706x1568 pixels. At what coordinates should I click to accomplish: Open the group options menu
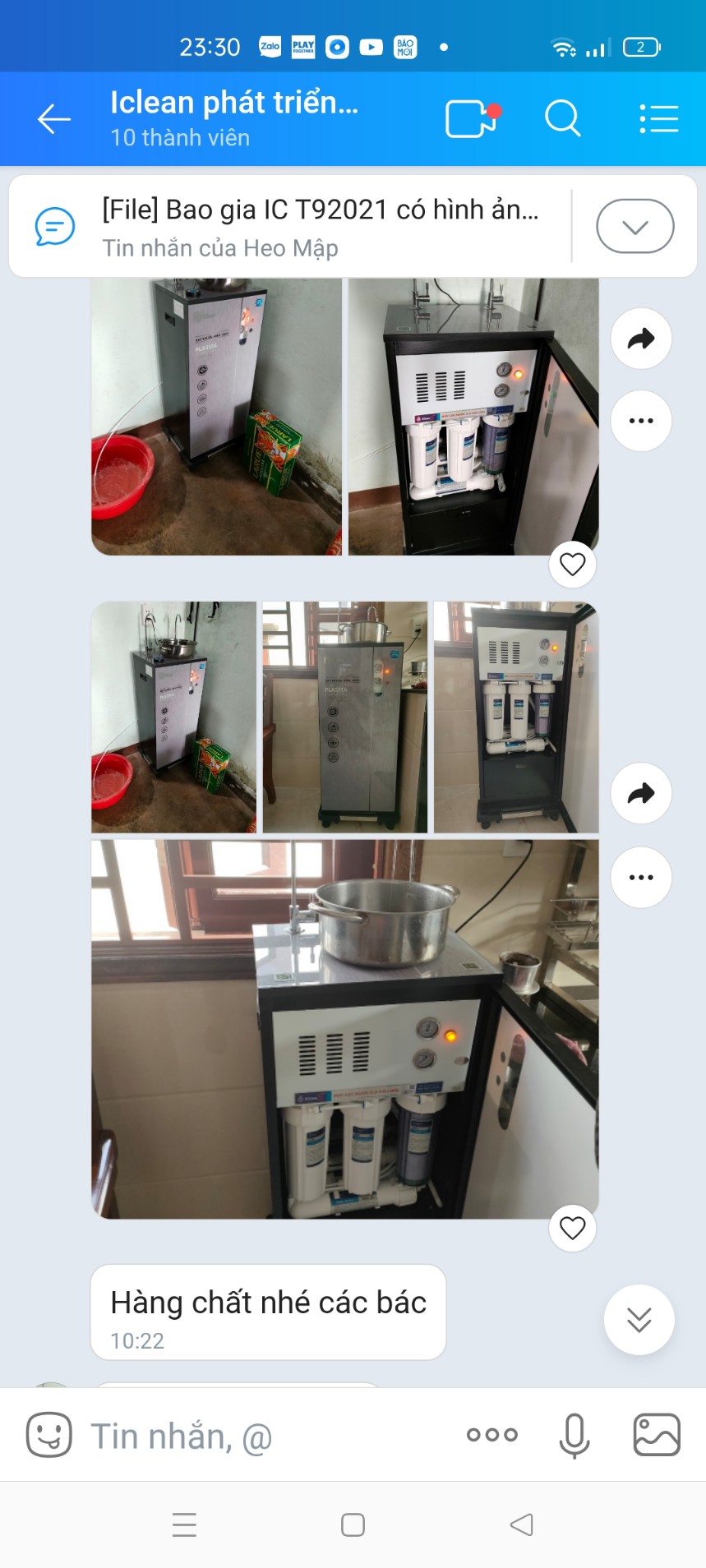(658, 119)
